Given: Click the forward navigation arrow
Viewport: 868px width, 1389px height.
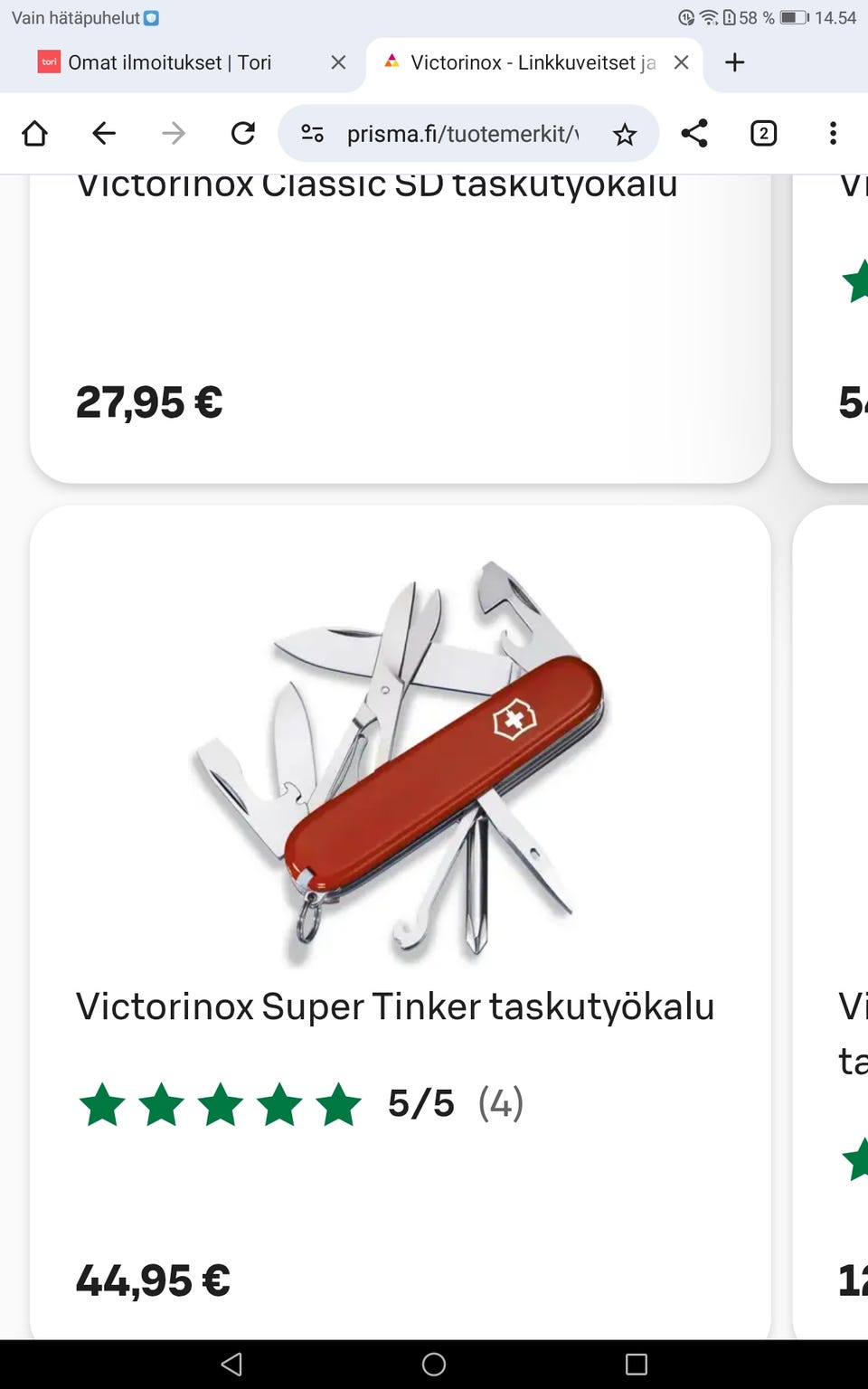Looking at the screenshot, I should (x=172, y=133).
